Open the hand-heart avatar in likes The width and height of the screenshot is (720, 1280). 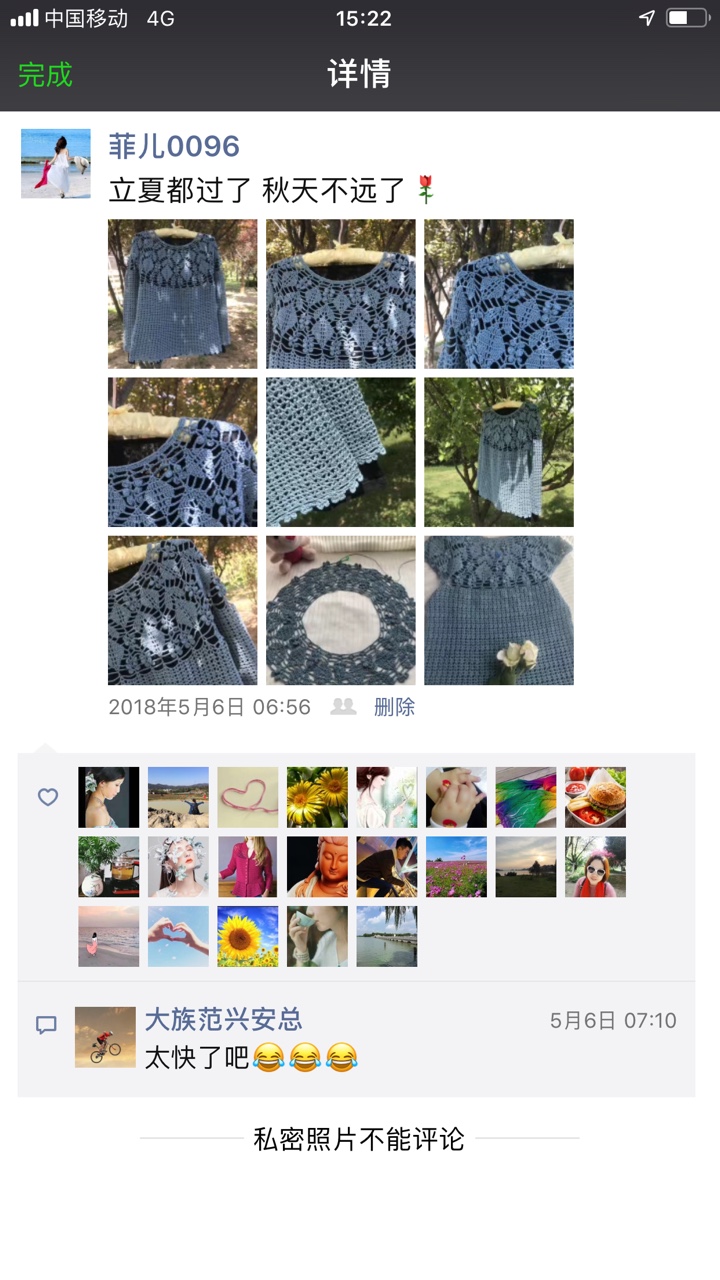(x=178, y=936)
